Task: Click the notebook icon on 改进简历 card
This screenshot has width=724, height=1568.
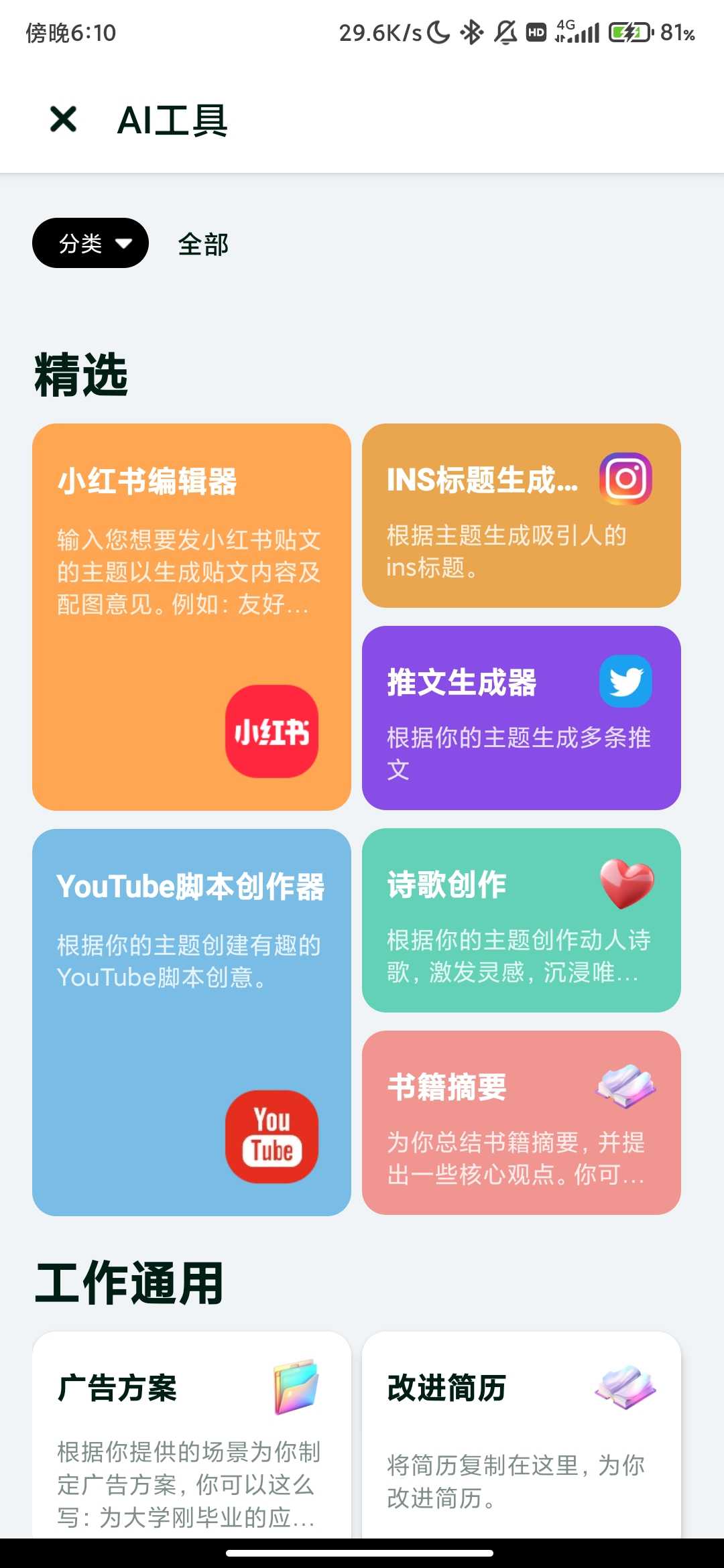Action: click(625, 1388)
